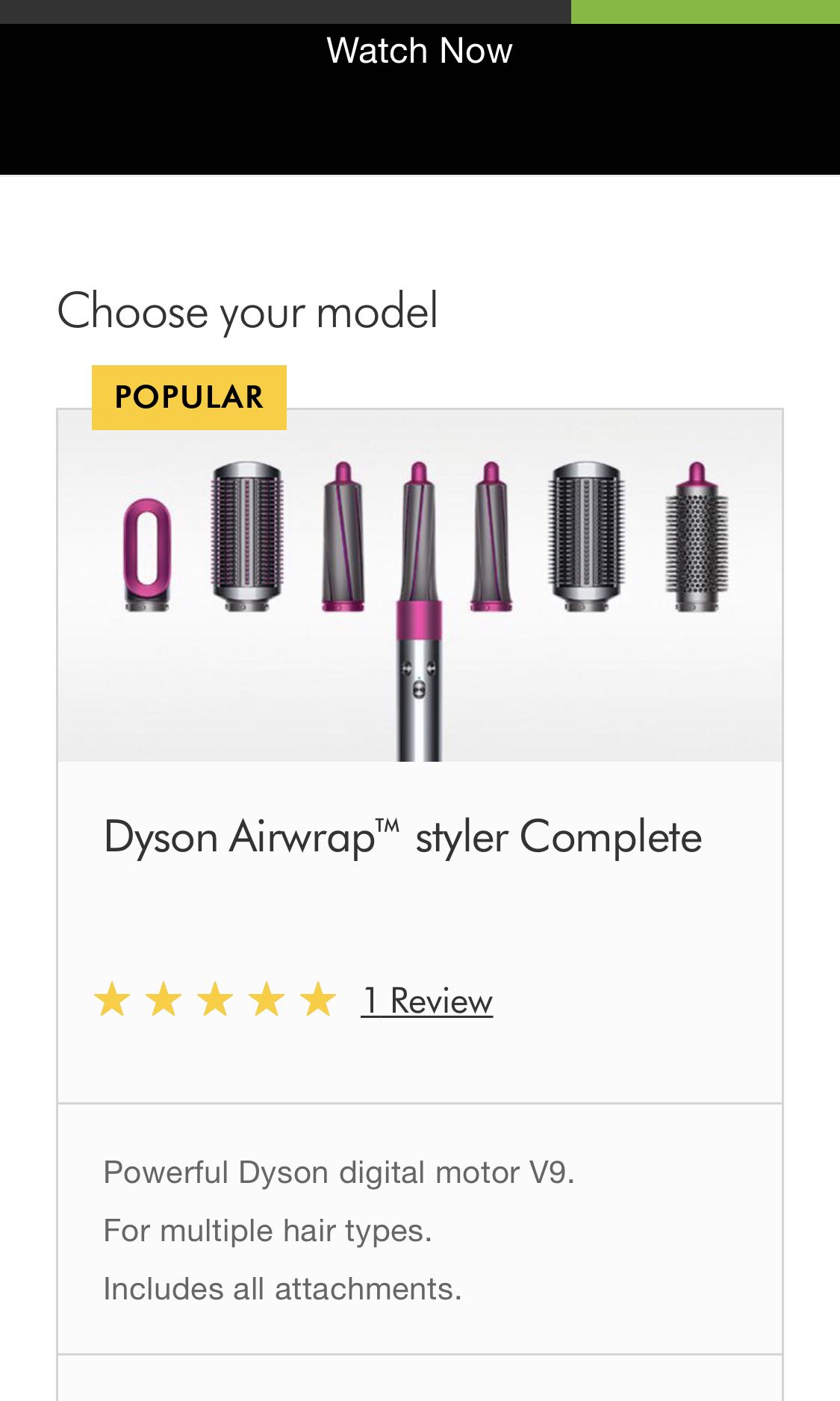The height and width of the screenshot is (1401, 840).
Task: Select the Dyson Airwrap styler Complete title
Action: 402,836
